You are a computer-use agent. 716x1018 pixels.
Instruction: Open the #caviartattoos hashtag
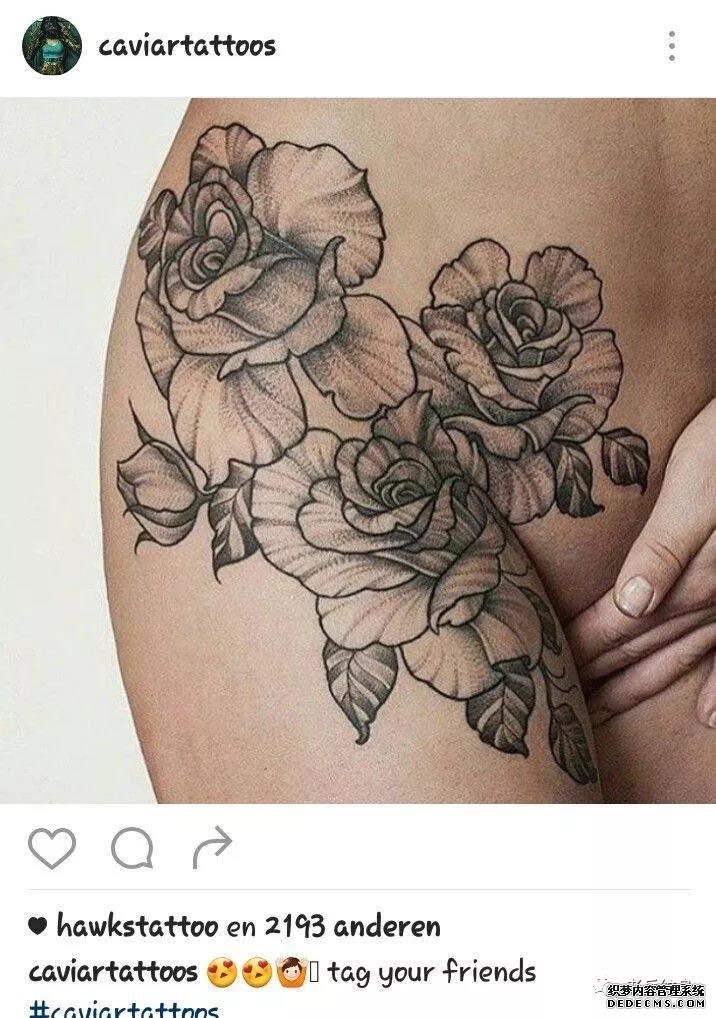coord(123,1008)
